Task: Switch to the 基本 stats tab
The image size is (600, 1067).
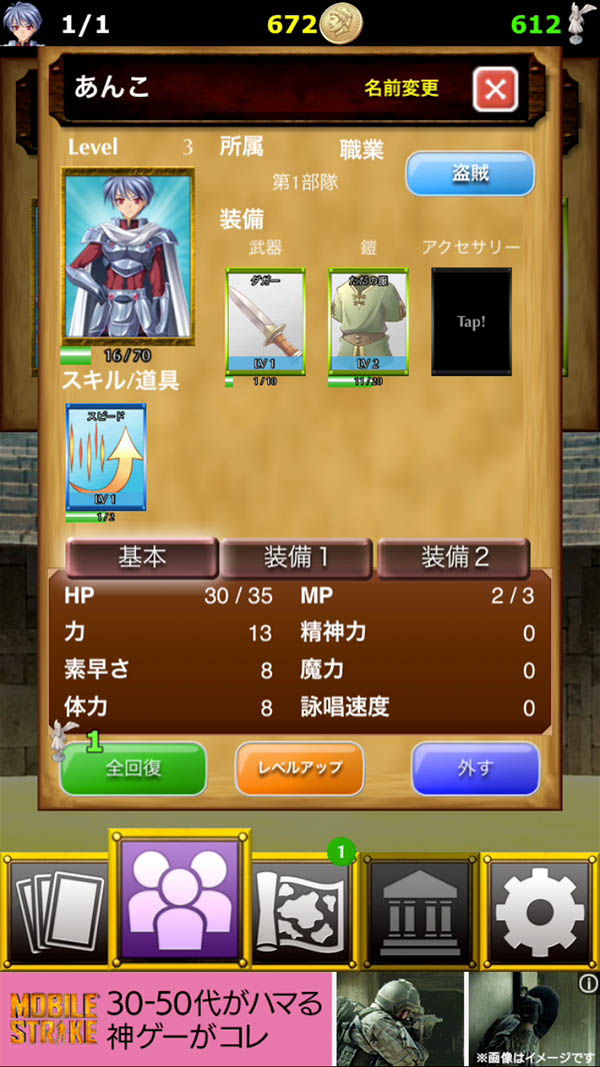Action: click(142, 558)
